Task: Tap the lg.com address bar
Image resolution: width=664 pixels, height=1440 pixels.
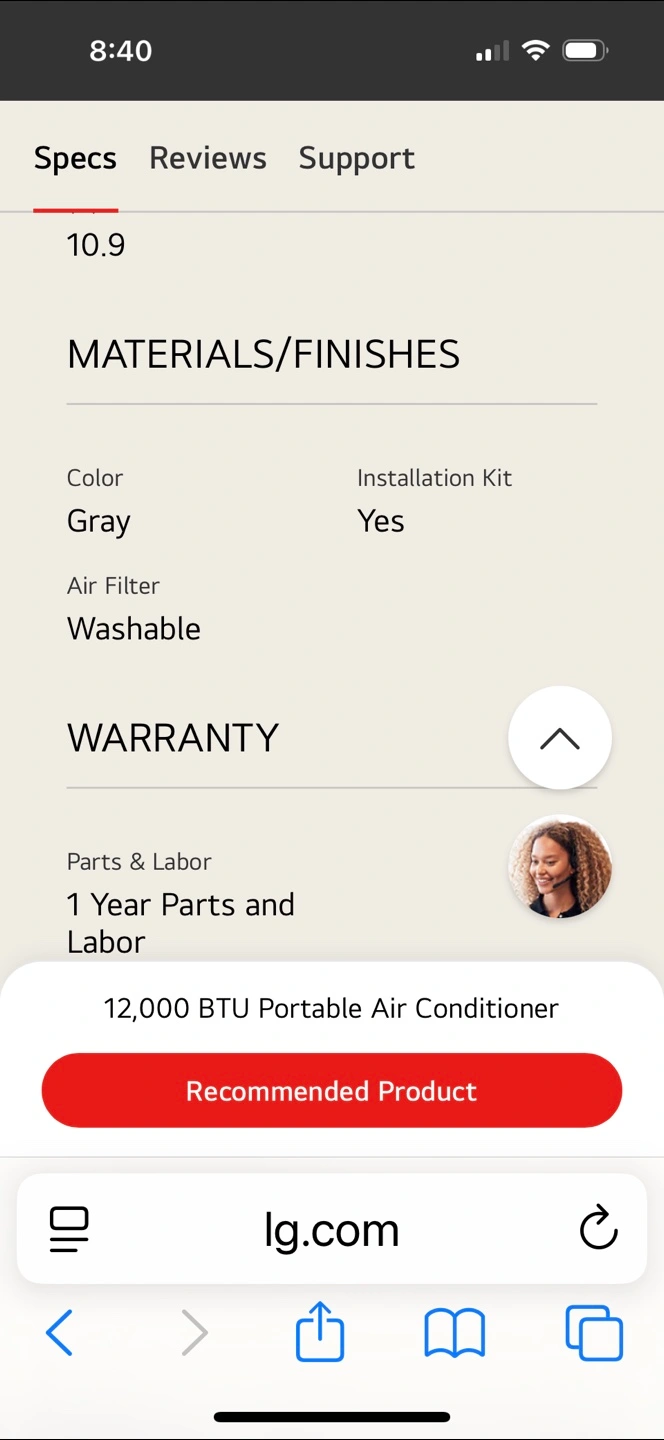Action: coord(332,1229)
